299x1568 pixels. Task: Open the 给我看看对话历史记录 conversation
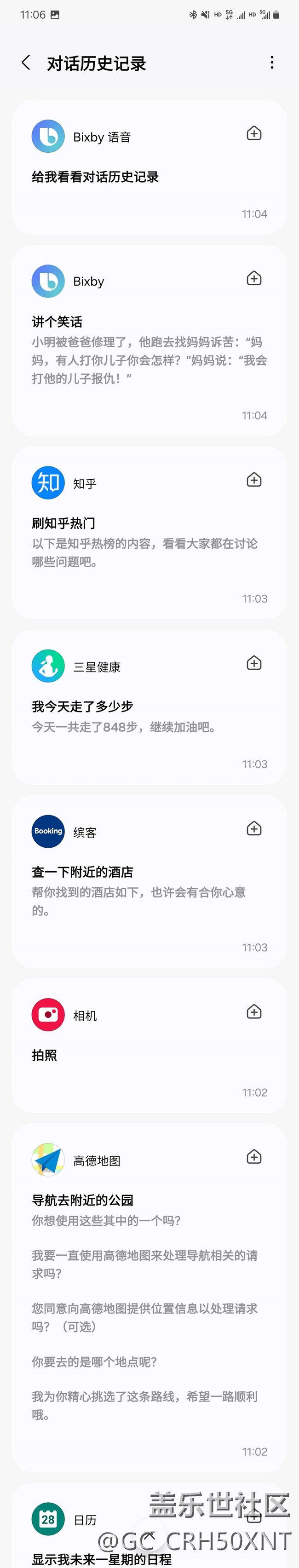96,177
